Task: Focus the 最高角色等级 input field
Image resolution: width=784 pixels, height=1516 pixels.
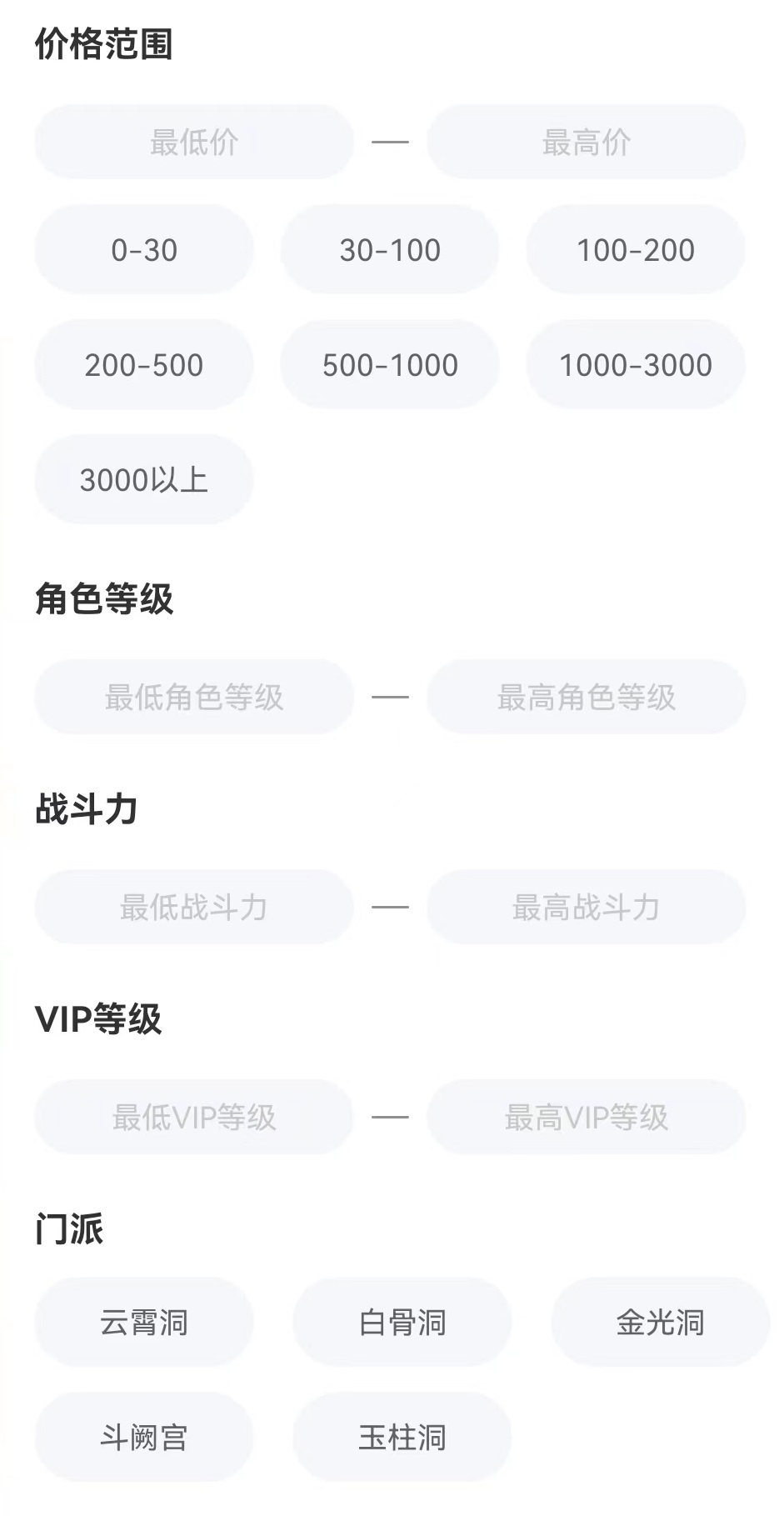Action: (586, 697)
